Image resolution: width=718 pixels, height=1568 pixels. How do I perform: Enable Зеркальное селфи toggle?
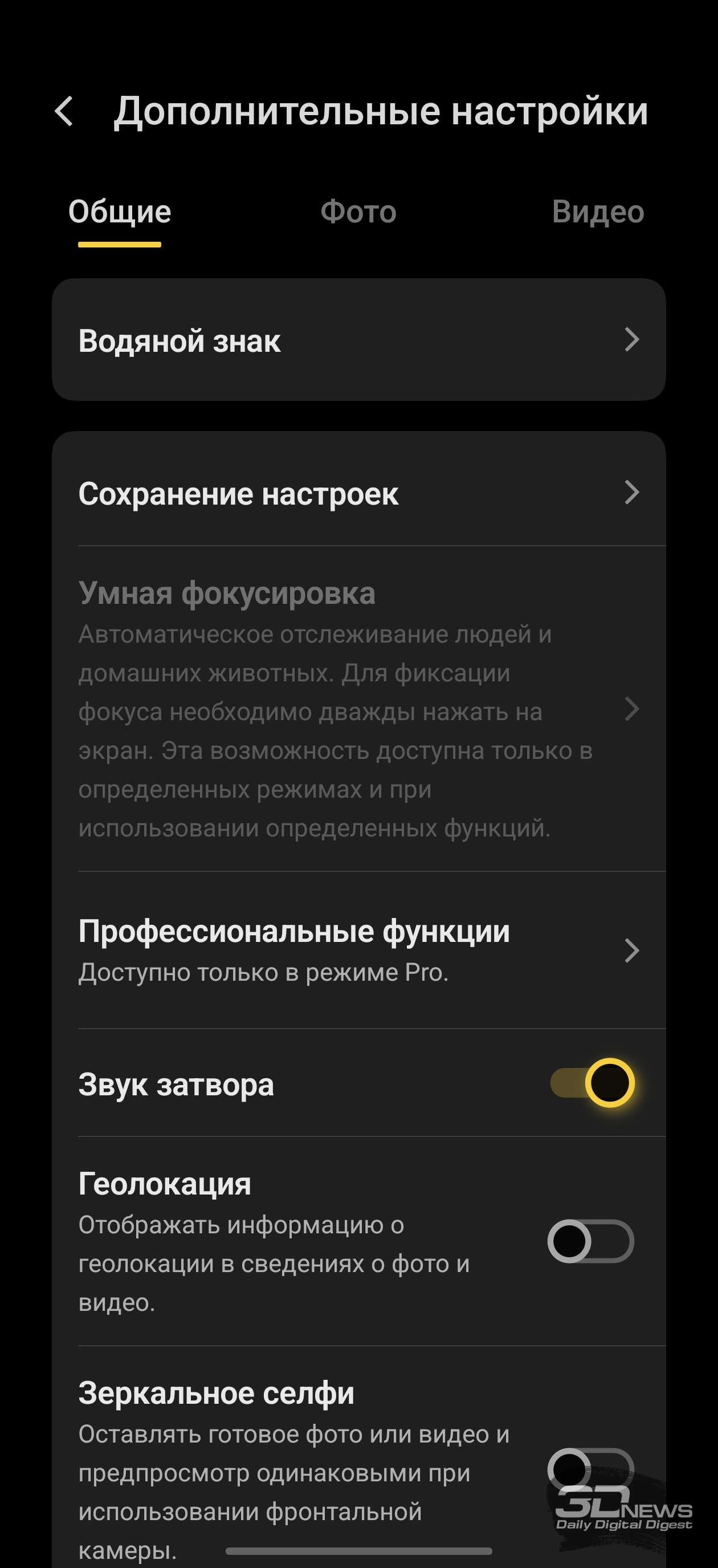[590, 1469]
